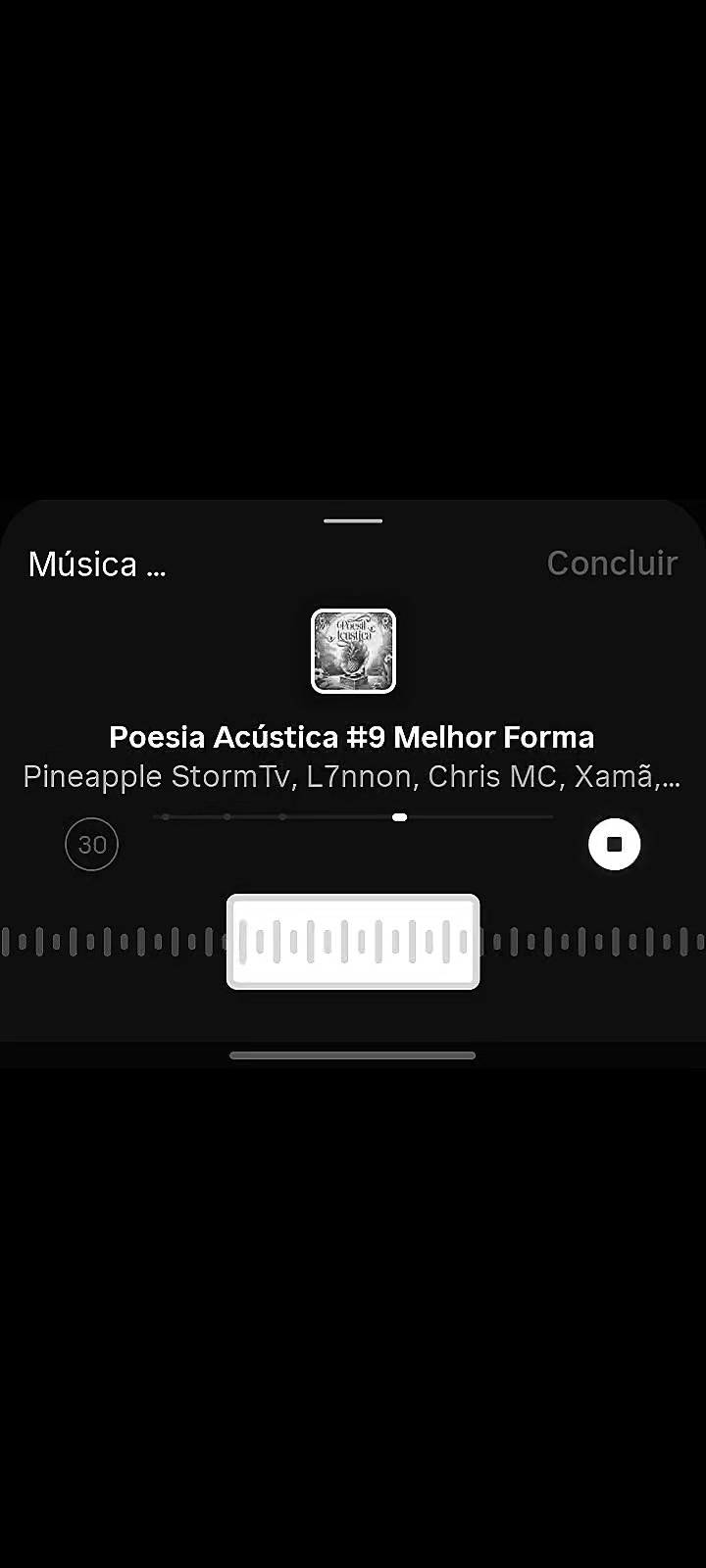Stop the music preview playback
Screen dimensions: 706x1568
615,844
